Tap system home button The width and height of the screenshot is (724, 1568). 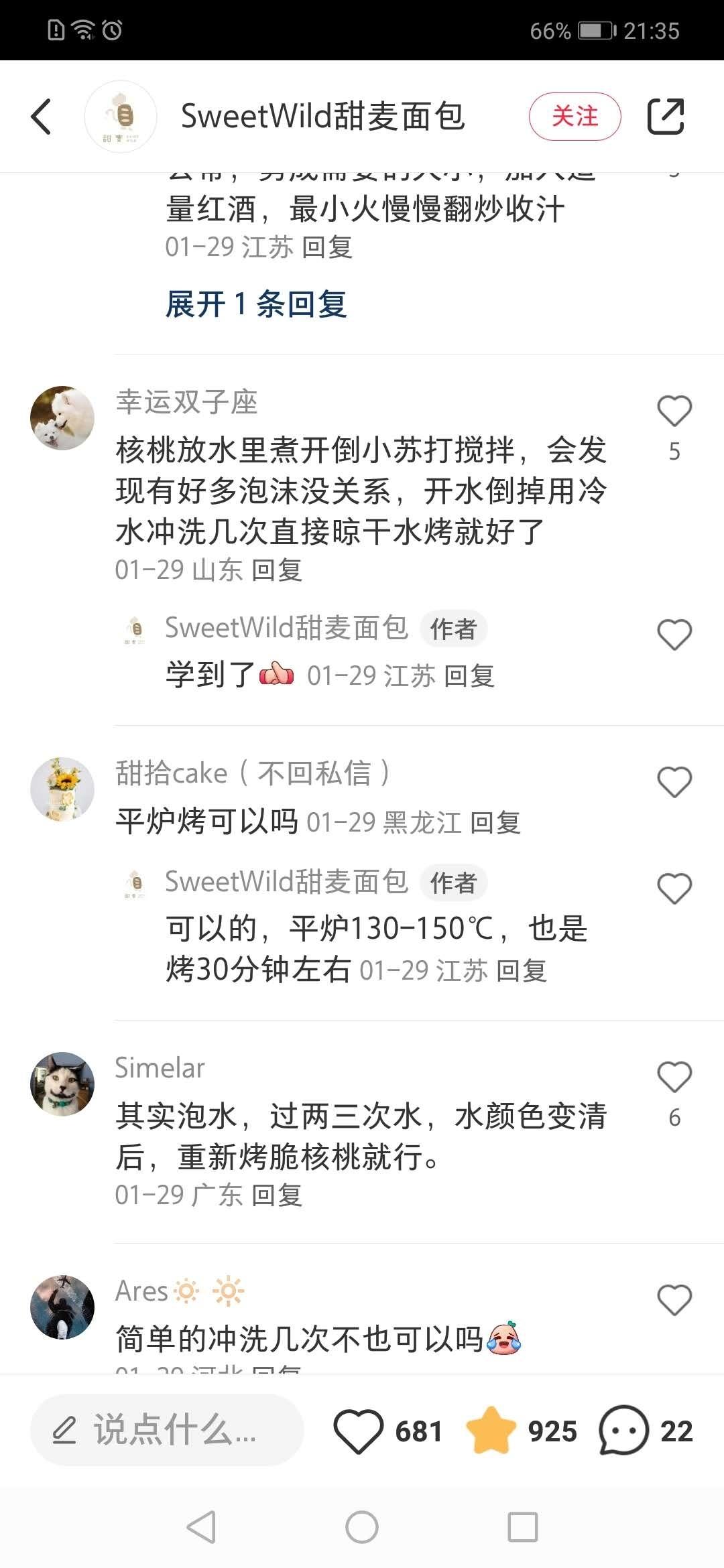[362, 1528]
